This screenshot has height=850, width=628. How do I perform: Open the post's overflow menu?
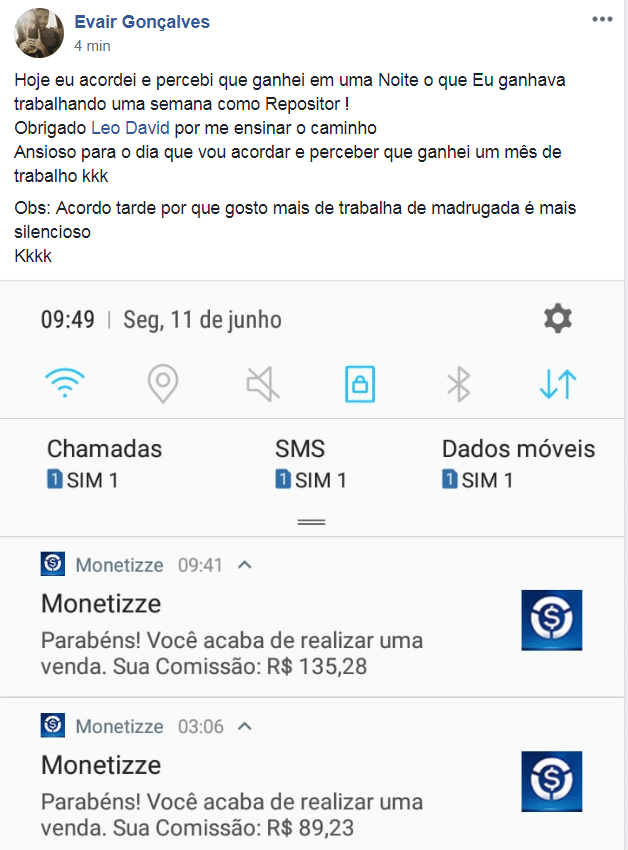(601, 19)
